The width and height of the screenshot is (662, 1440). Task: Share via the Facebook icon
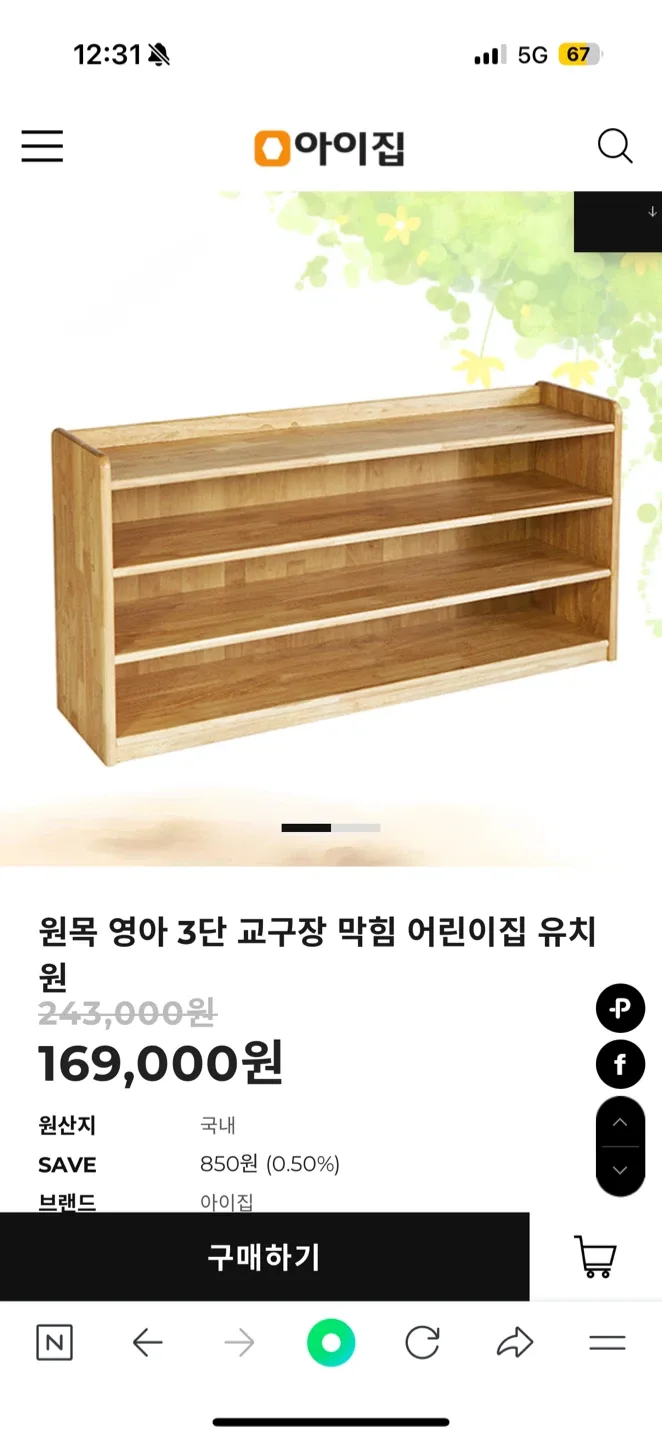(620, 1065)
